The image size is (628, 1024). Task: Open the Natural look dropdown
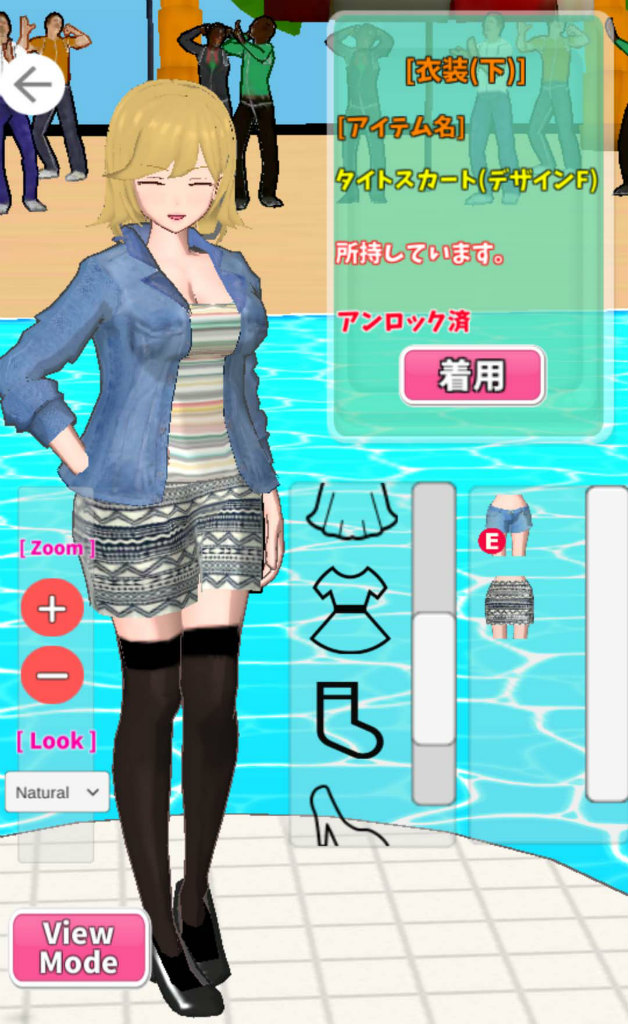click(57, 792)
